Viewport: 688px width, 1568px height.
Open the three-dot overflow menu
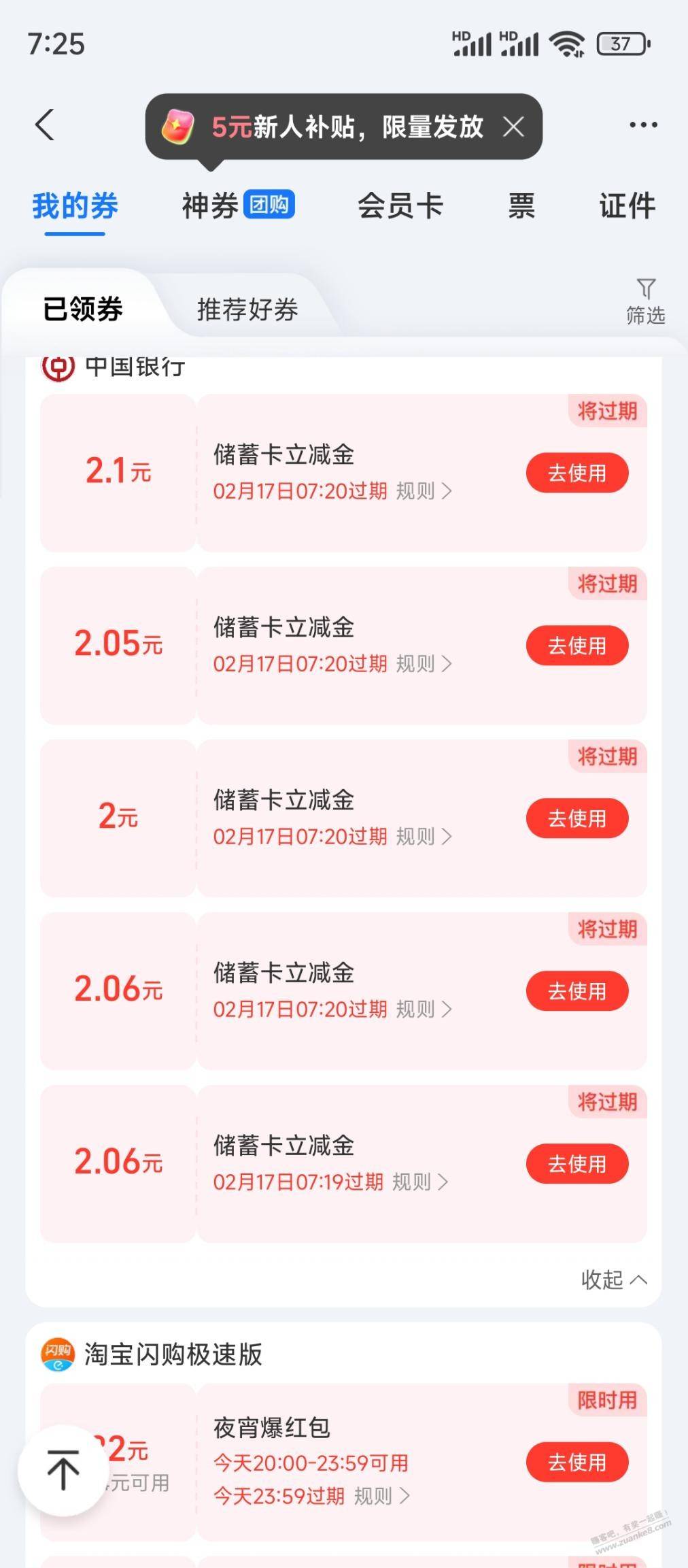coord(642,125)
